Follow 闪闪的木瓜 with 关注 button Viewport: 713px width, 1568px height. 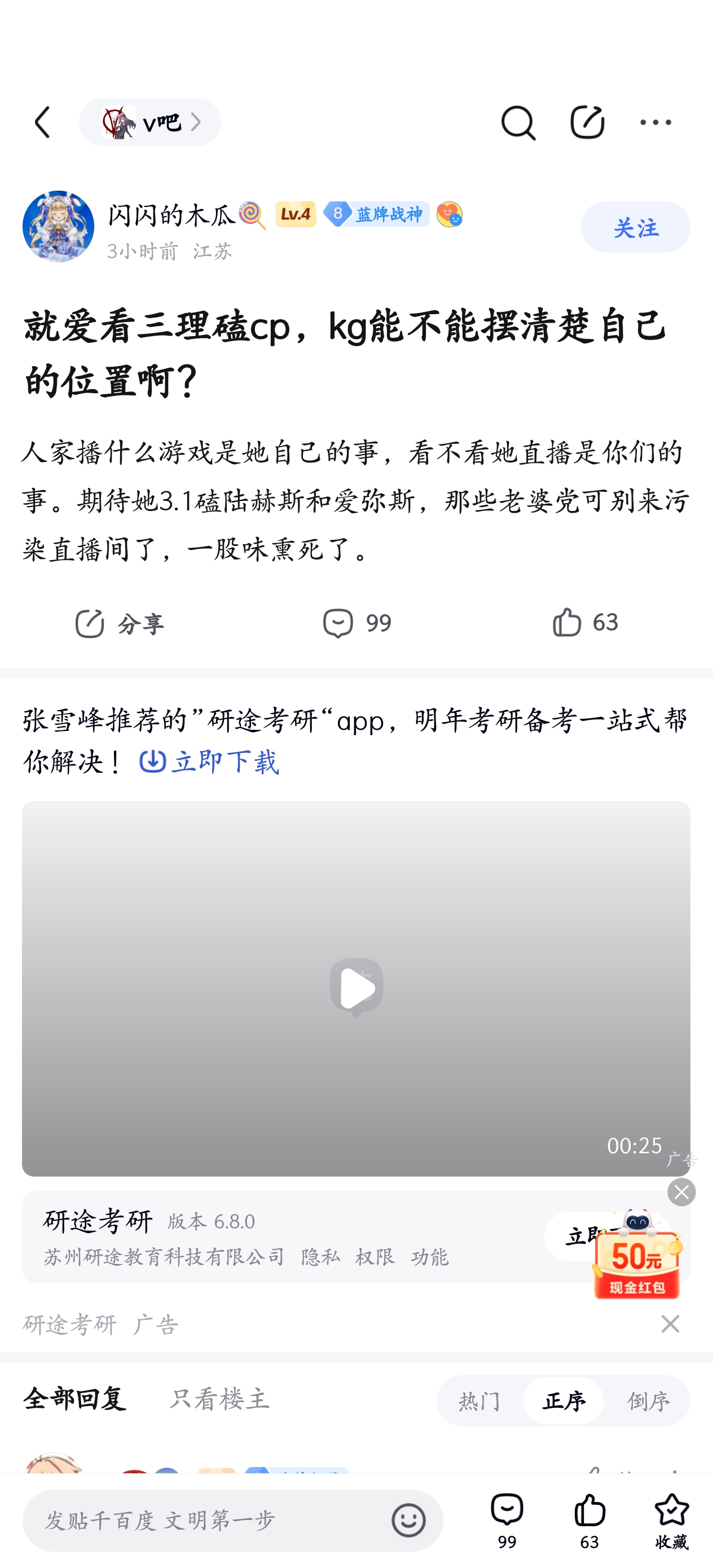tap(635, 228)
